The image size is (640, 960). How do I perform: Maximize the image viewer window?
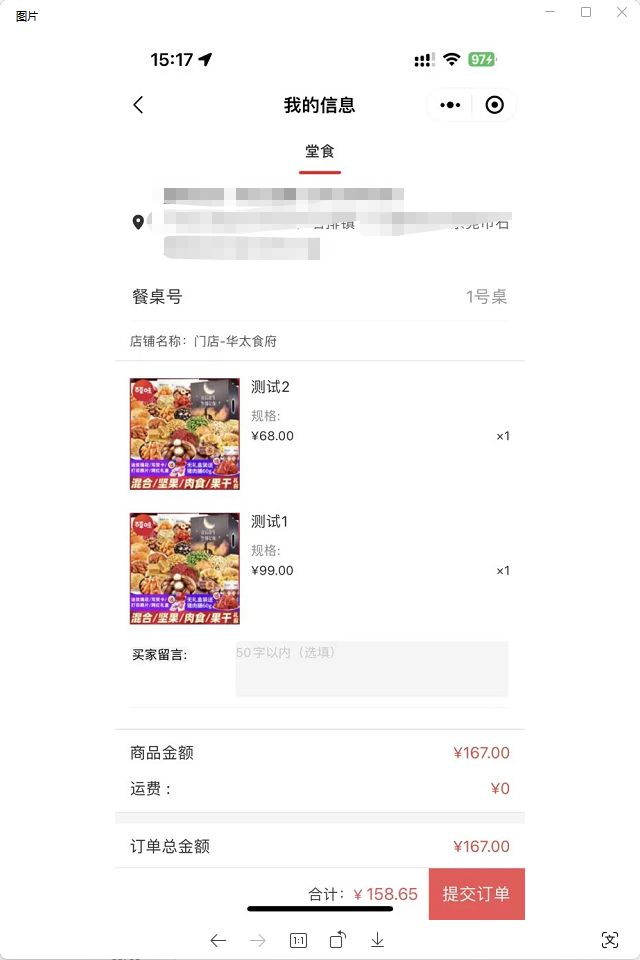click(x=586, y=12)
